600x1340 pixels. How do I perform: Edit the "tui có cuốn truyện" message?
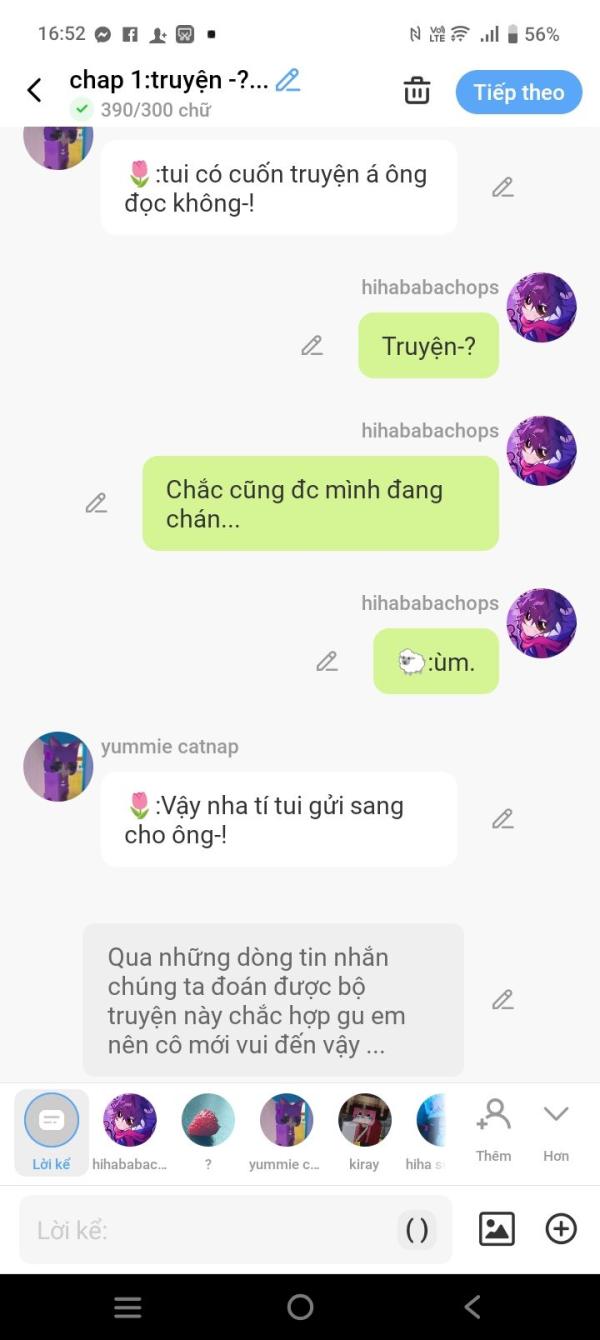[x=502, y=187]
